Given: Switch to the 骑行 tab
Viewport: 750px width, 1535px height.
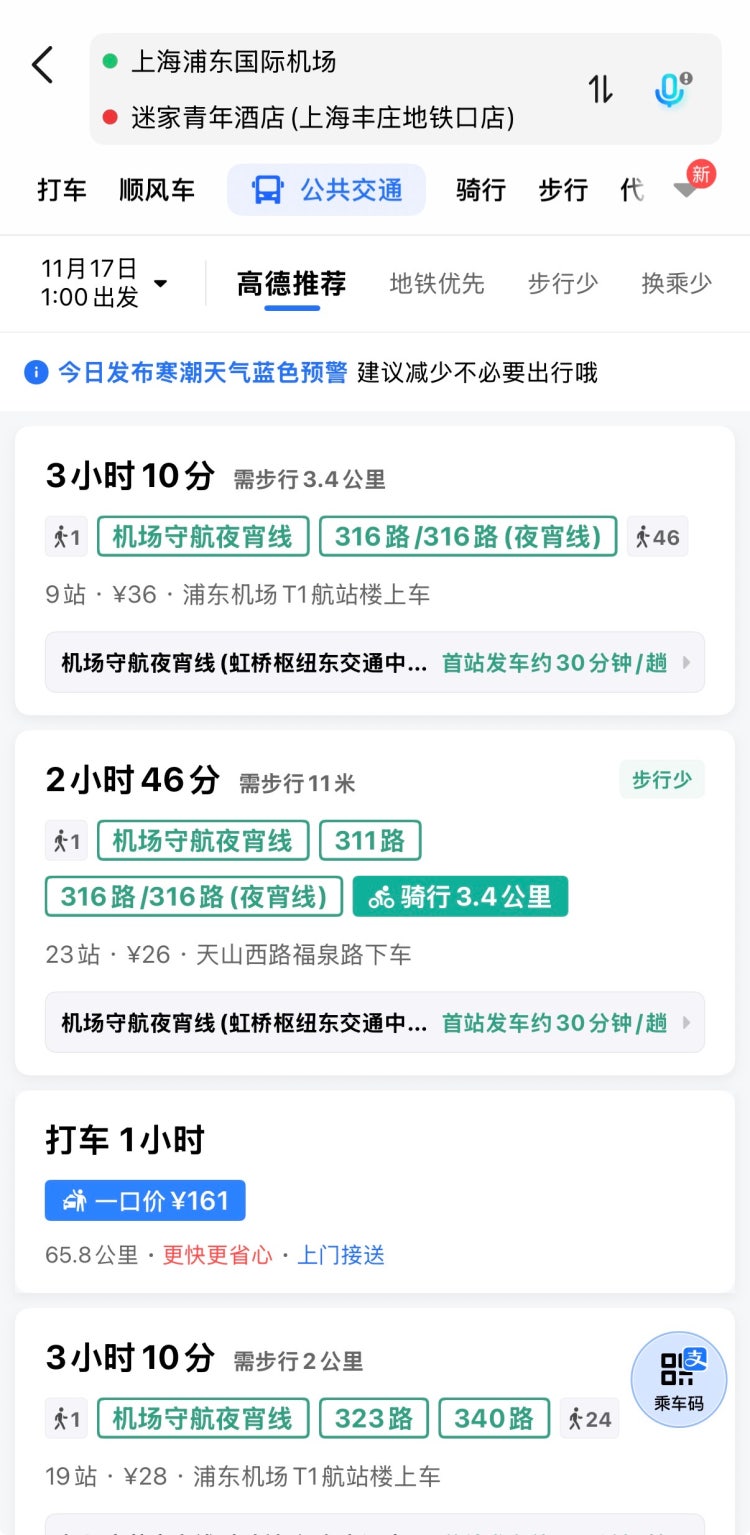Looking at the screenshot, I should click(480, 190).
